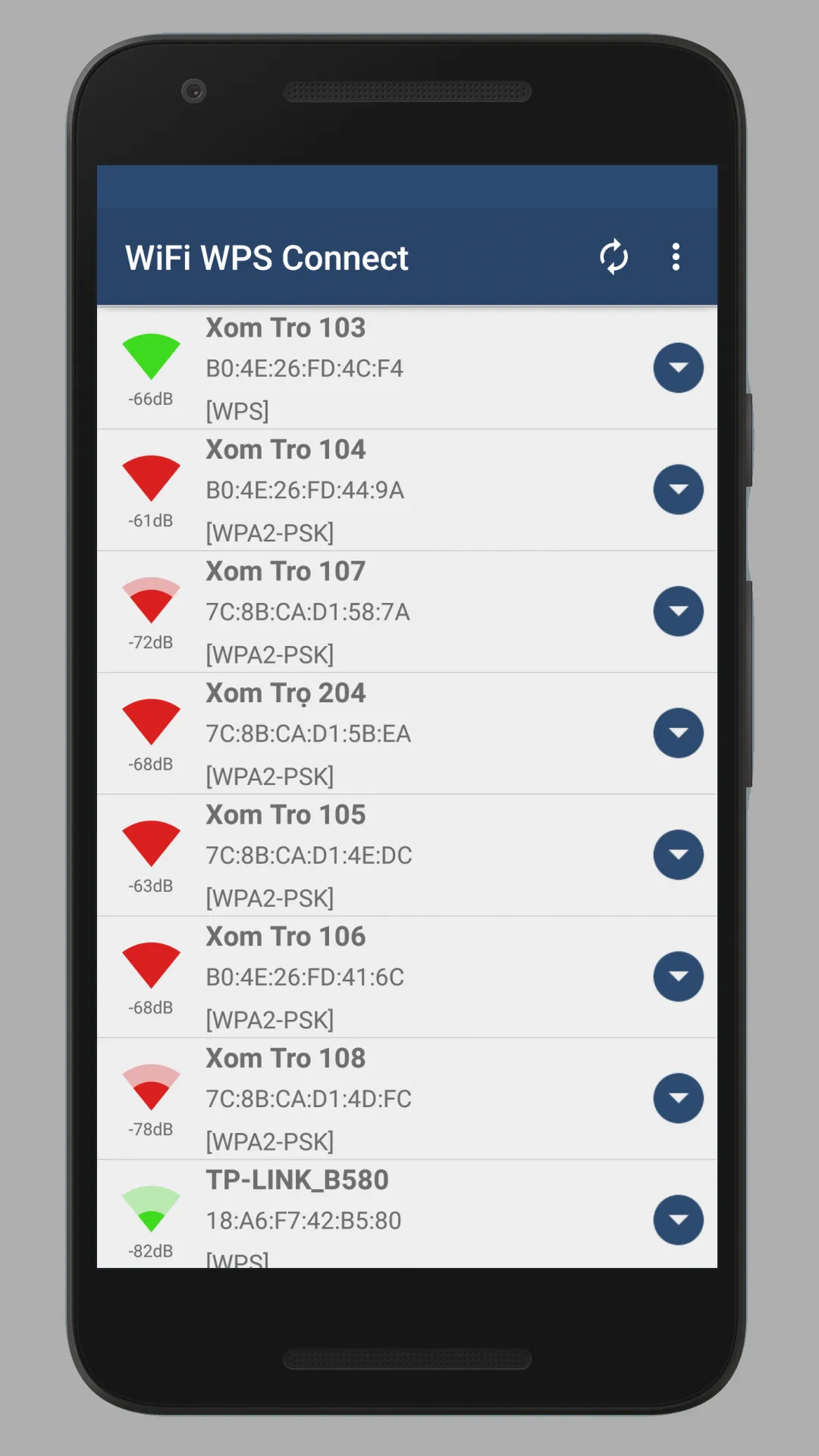The width and height of the screenshot is (819, 1456).
Task: Expand options for Xom Tro 107
Action: click(678, 611)
